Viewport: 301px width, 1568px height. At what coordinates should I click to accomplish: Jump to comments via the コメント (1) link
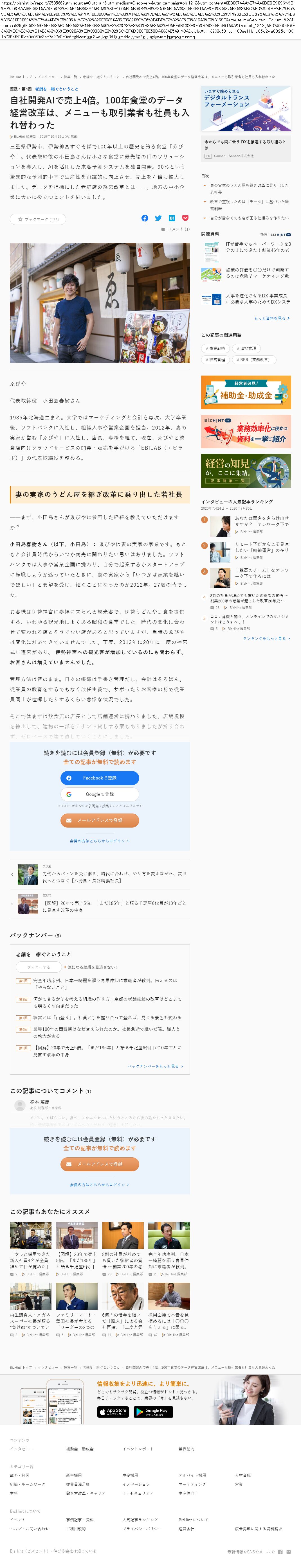tap(178, 229)
